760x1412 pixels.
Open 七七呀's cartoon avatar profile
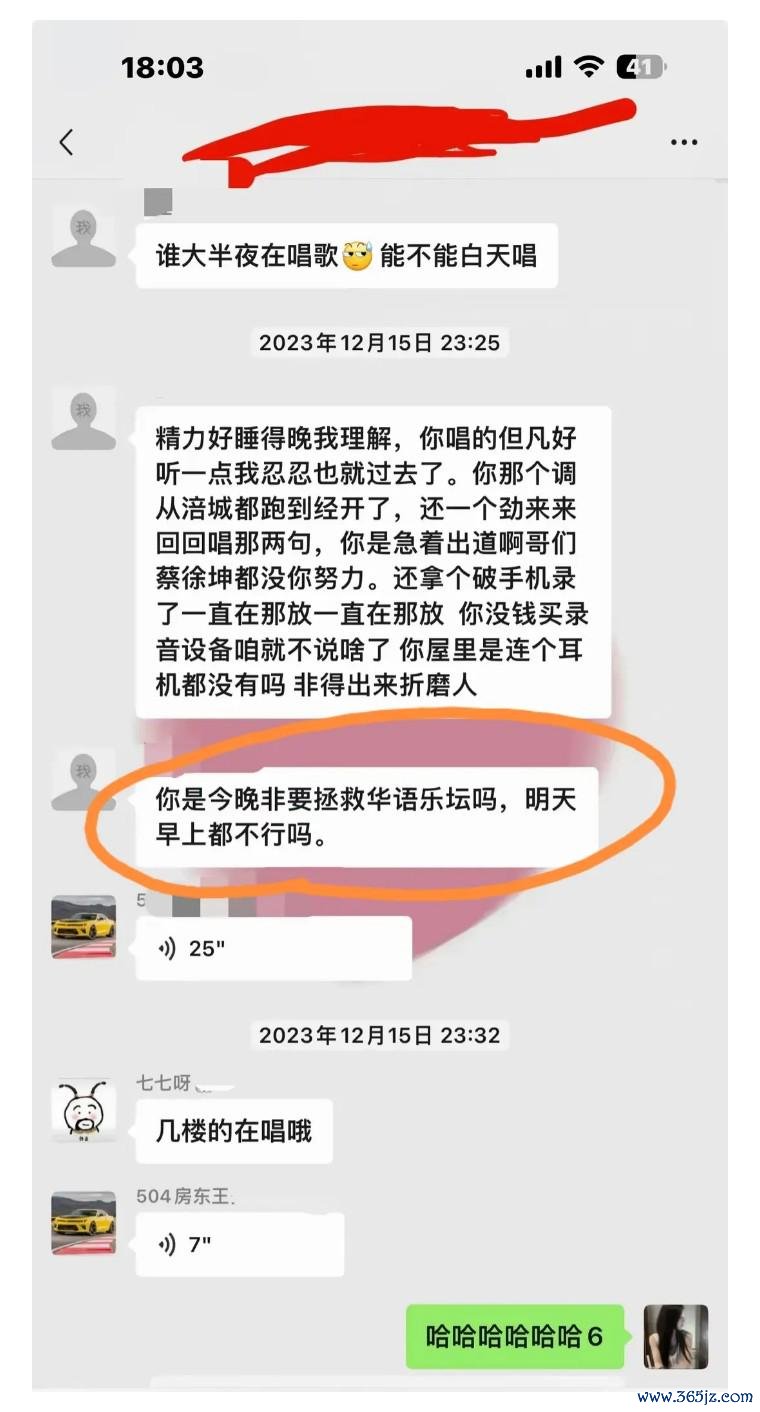84,1110
